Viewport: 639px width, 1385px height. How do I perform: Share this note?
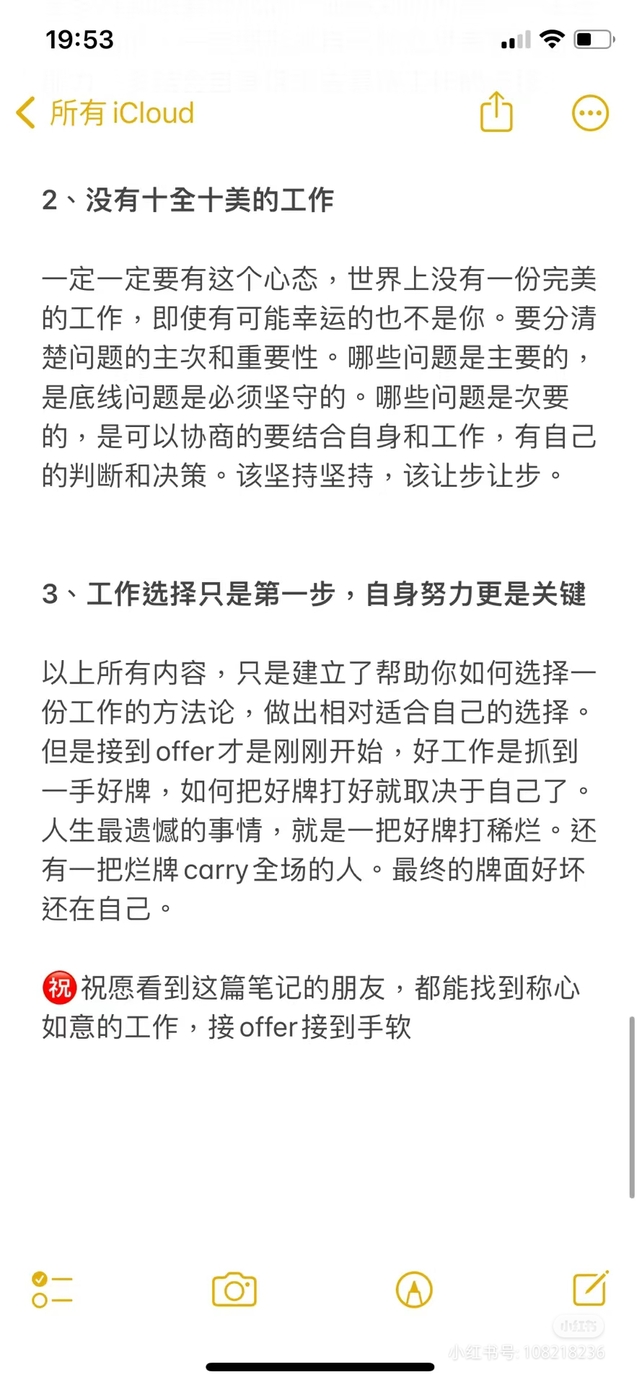(x=497, y=112)
